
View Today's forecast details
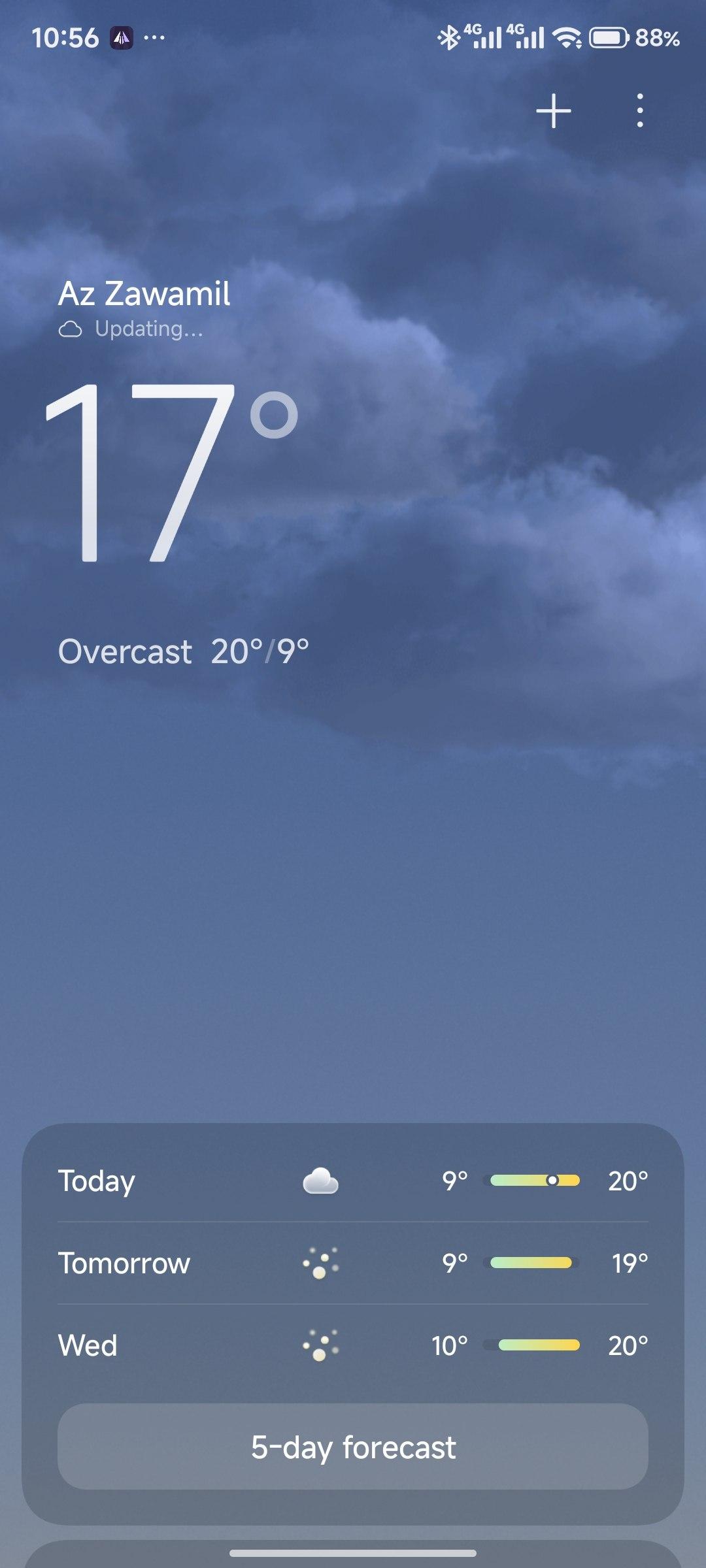[x=353, y=1181]
